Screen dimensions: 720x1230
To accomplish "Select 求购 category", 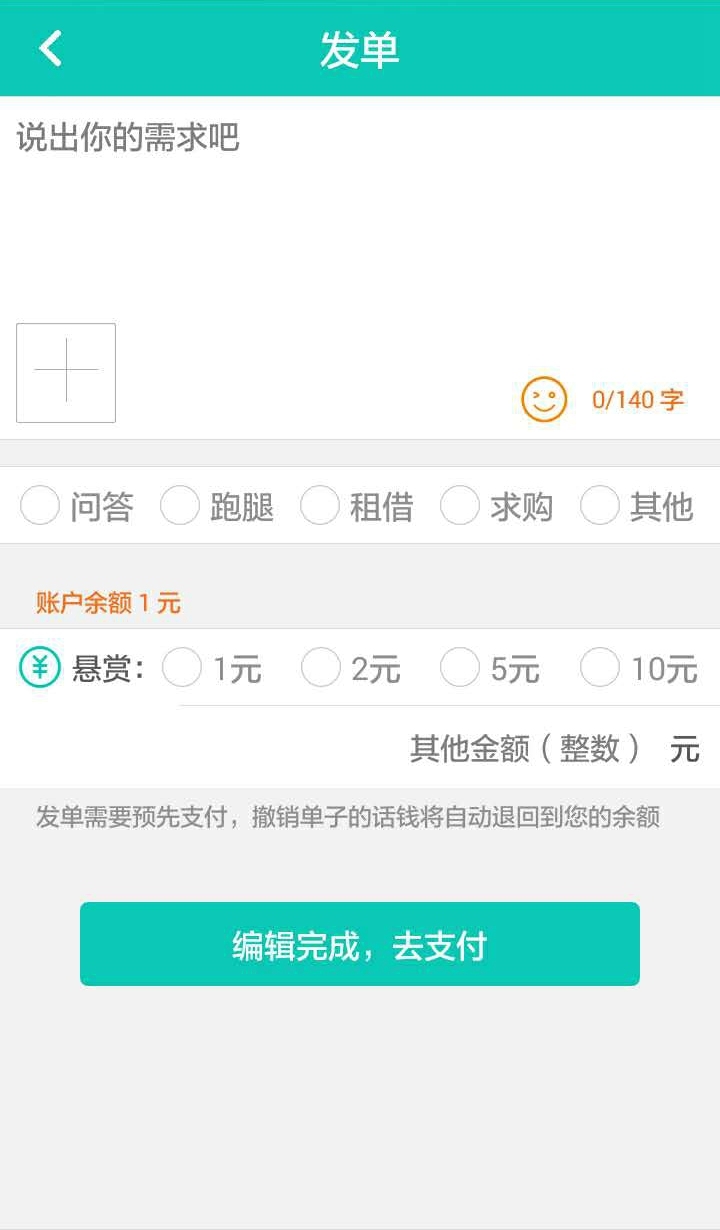I will click(x=460, y=506).
